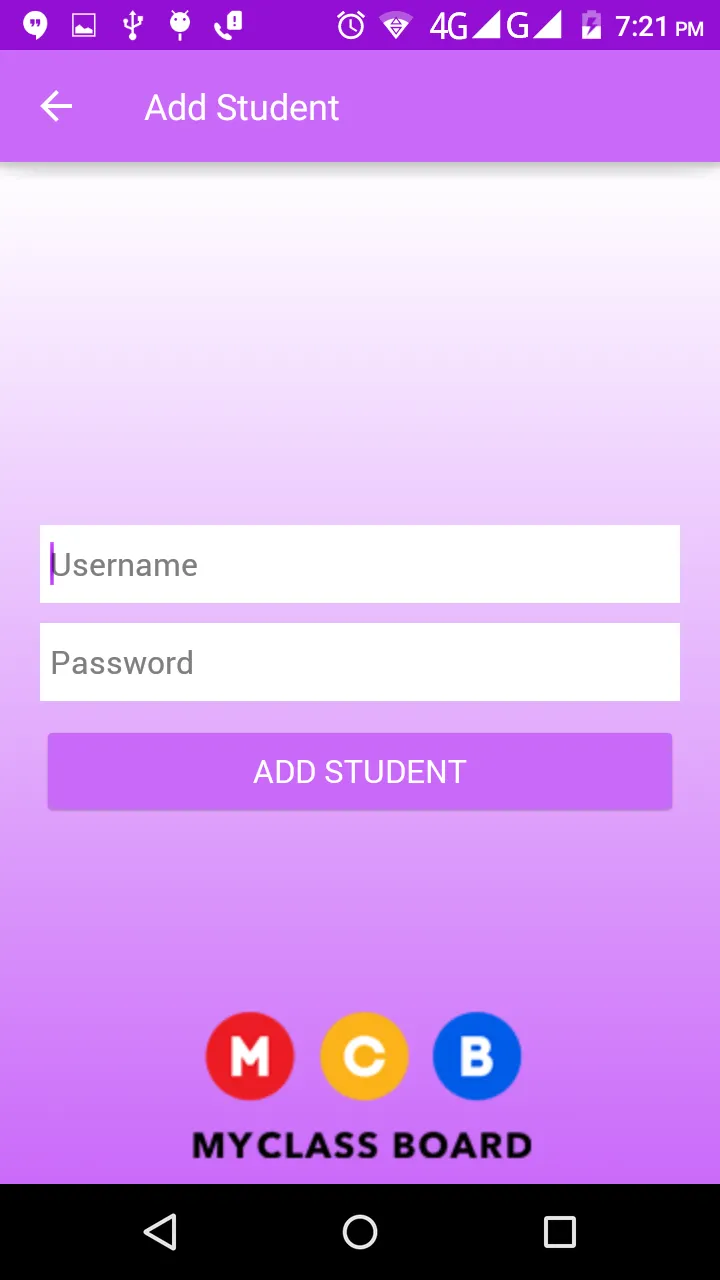720x1280 pixels.
Task: Tap the back arrow in the toolbar
Action: 55,106
